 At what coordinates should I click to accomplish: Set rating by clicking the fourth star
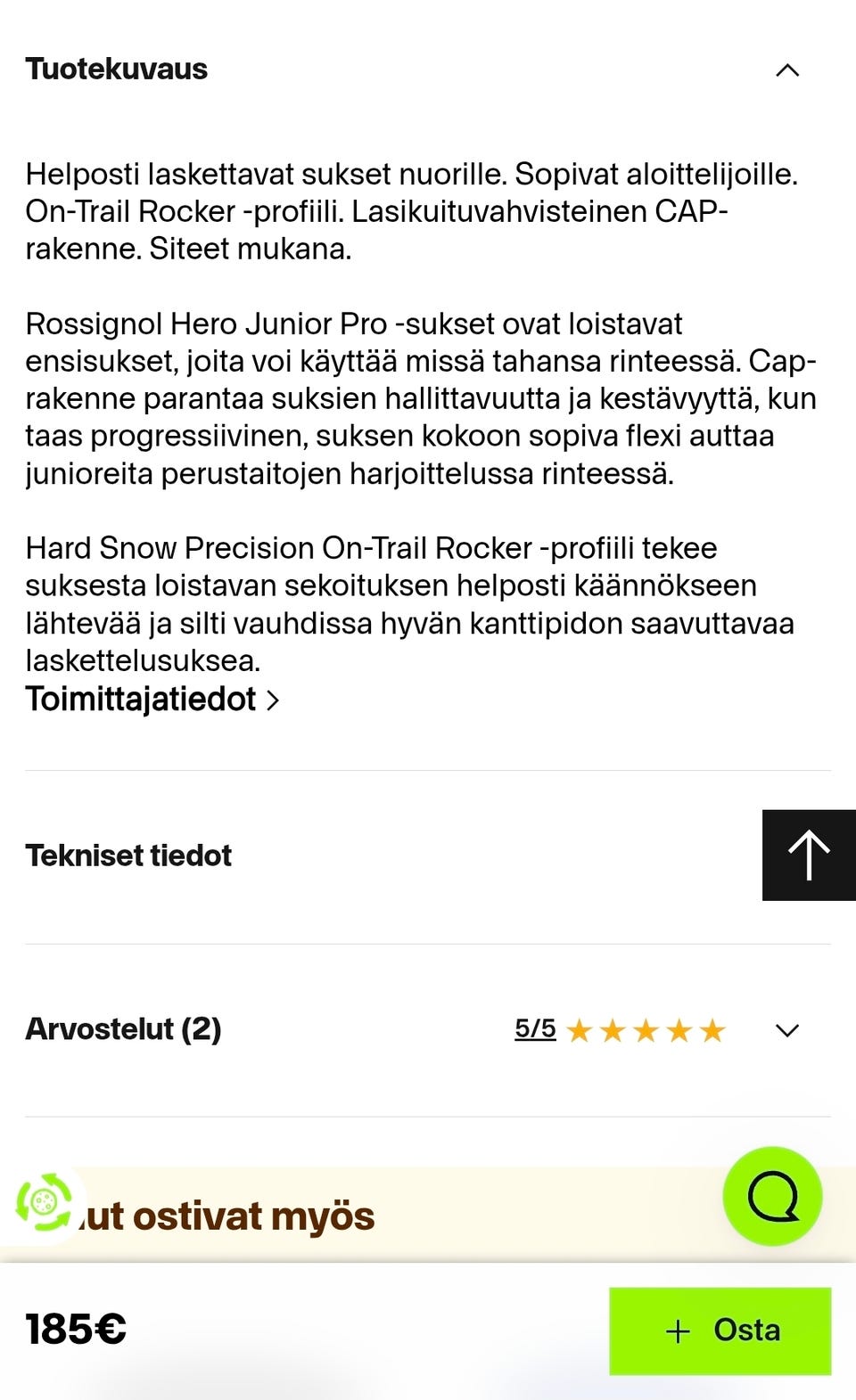click(678, 1029)
